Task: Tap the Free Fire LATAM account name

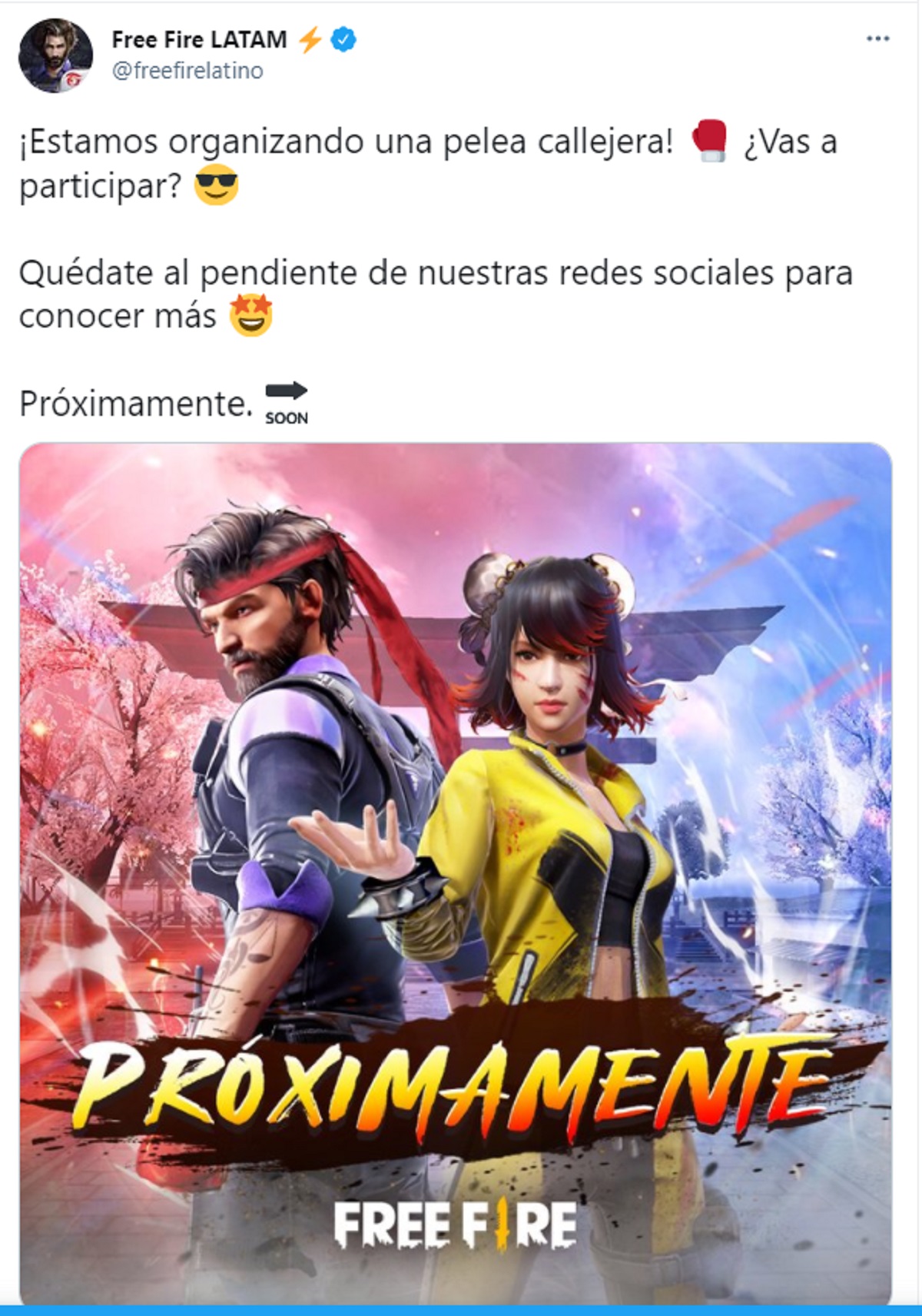Action: (199, 39)
